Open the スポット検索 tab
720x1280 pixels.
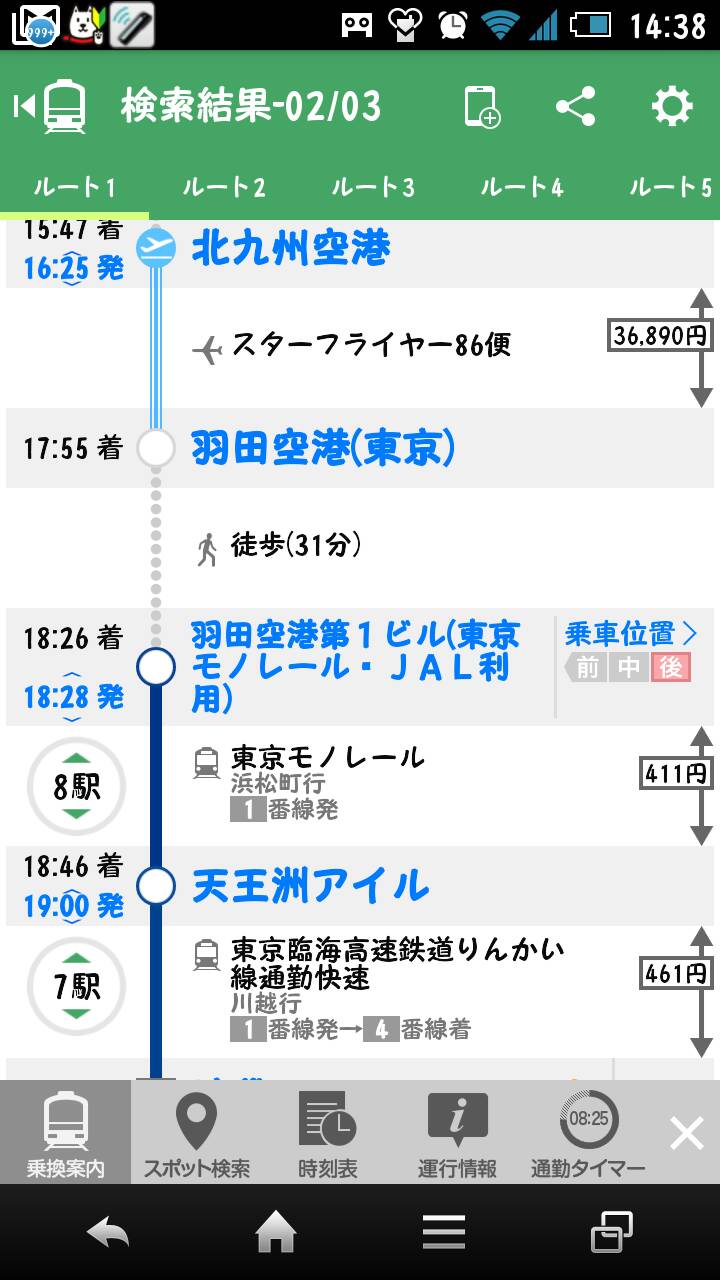click(x=196, y=1132)
